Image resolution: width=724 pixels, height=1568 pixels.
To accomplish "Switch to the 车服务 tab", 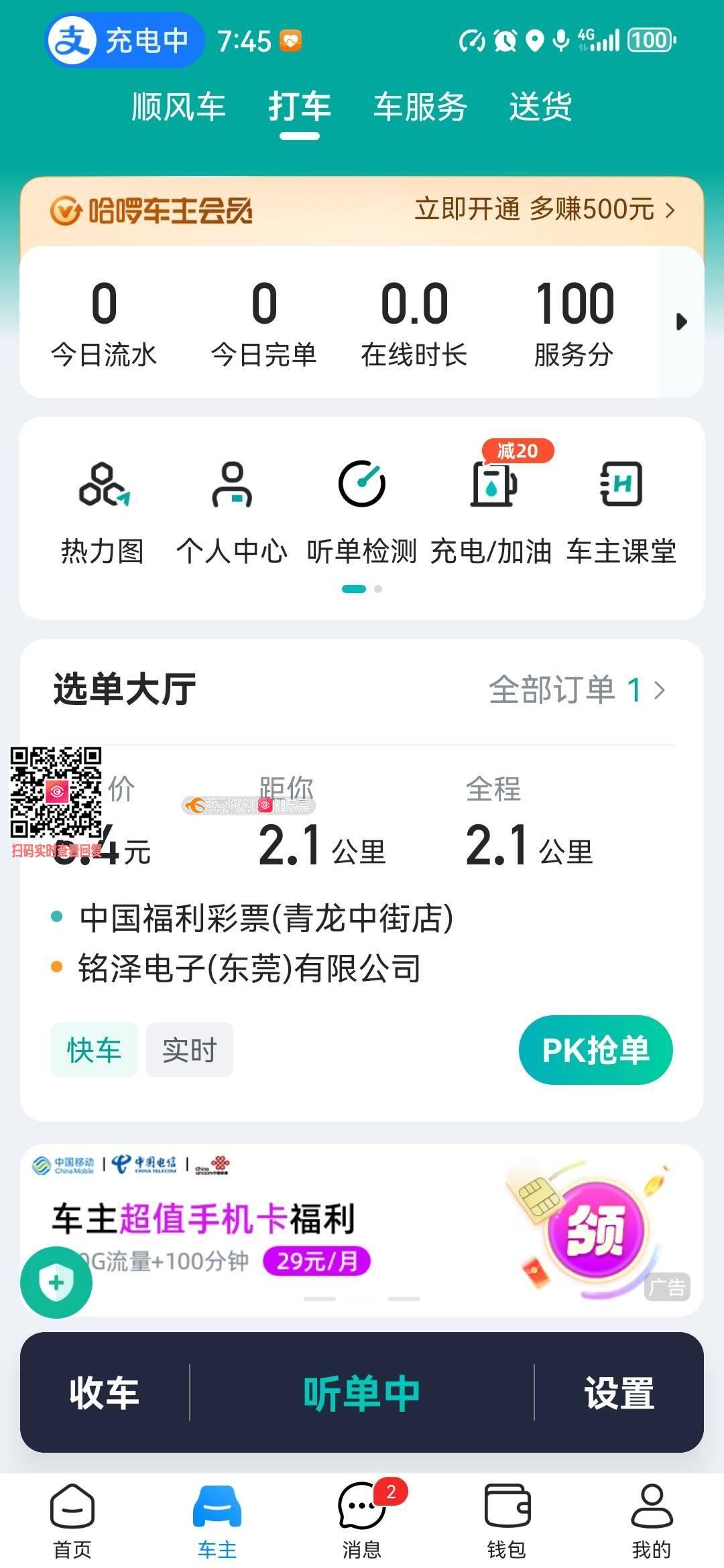I will coord(420,107).
